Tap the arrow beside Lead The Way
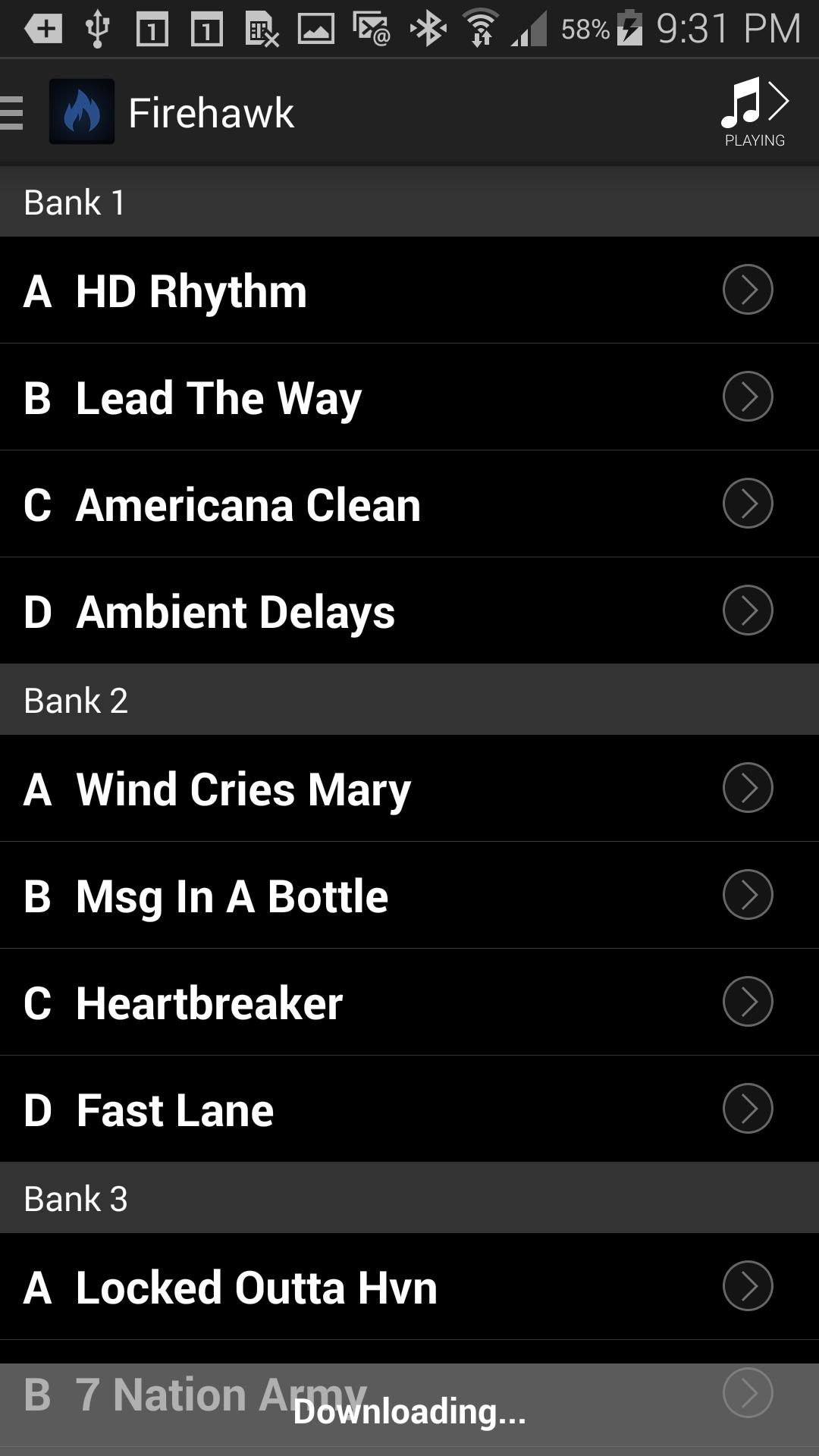819x1456 pixels. point(748,397)
